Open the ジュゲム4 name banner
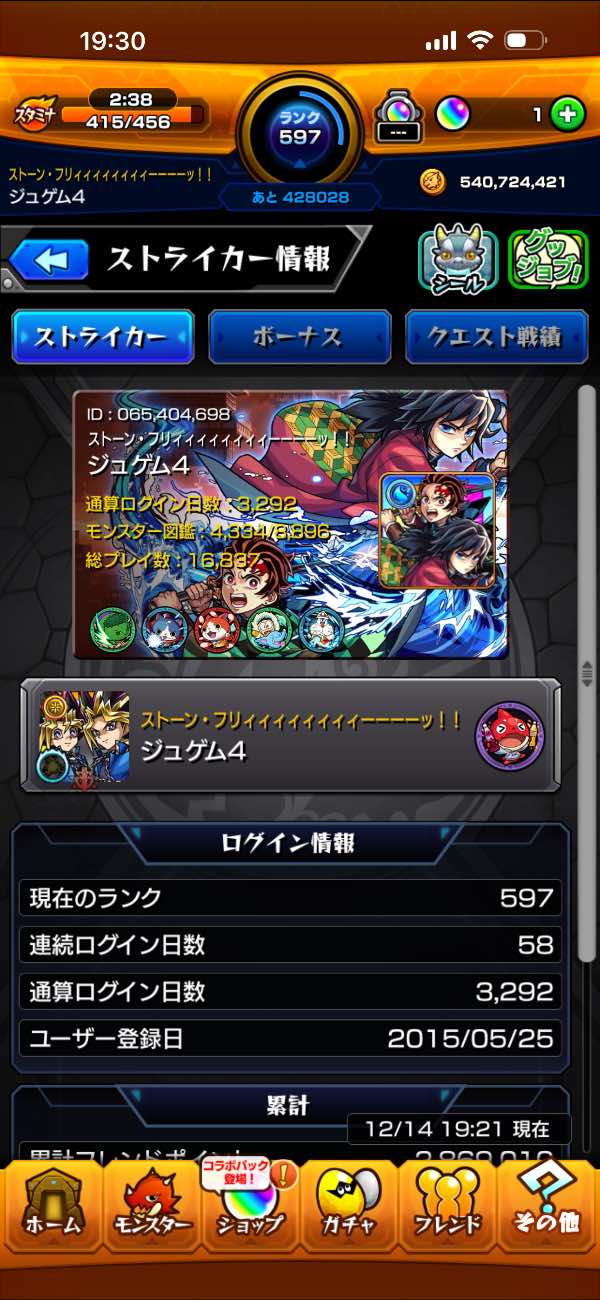This screenshot has height=1300, width=600. [290, 735]
